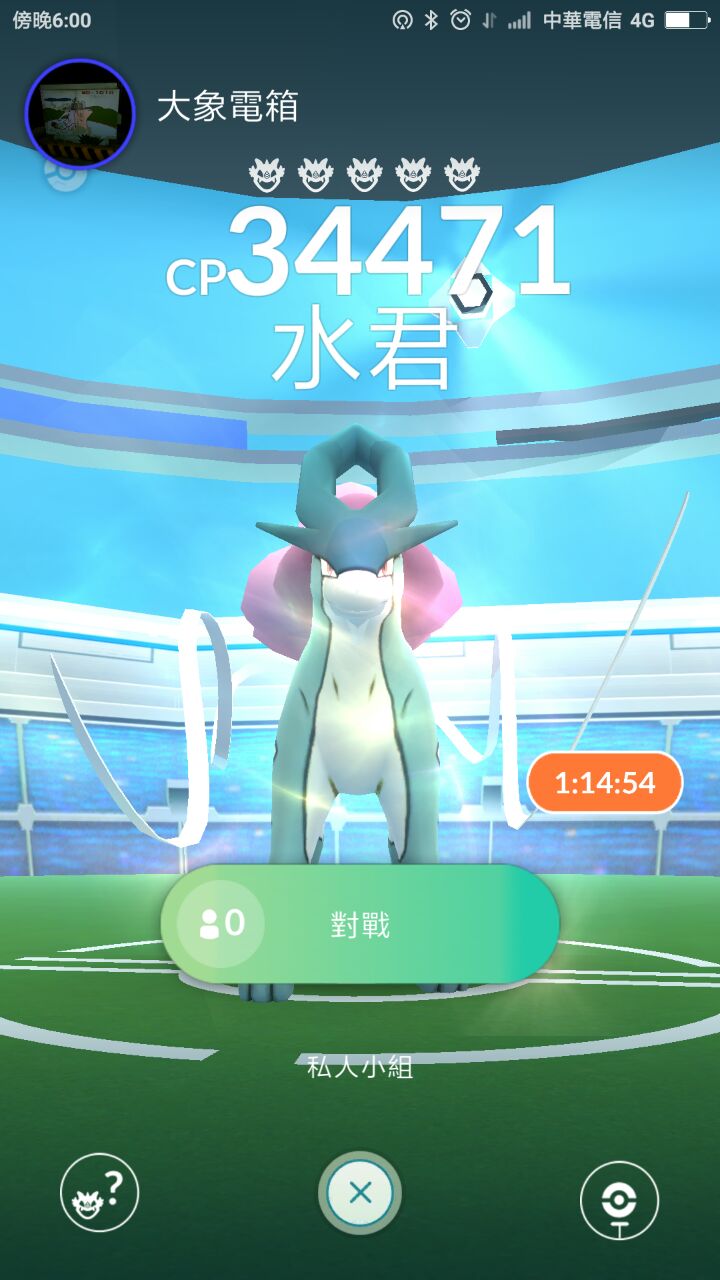Close the raid lobby screen
Viewport: 720px width, 1280px height.
click(x=360, y=1192)
